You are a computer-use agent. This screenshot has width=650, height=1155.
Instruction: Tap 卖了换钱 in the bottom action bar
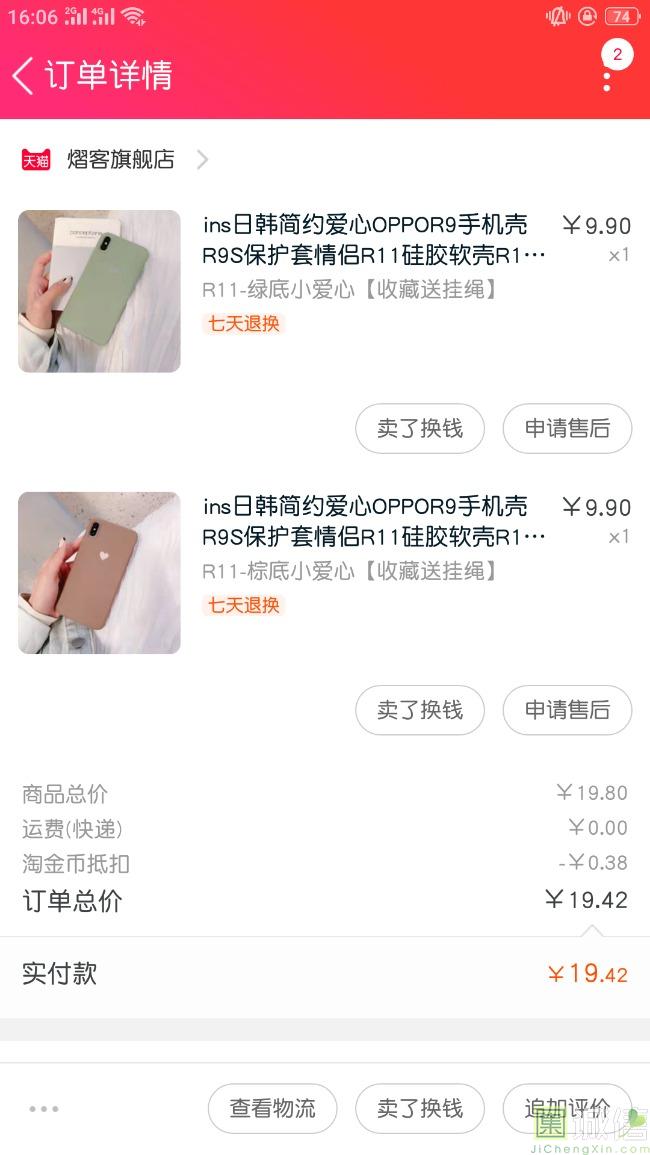[x=420, y=1108]
